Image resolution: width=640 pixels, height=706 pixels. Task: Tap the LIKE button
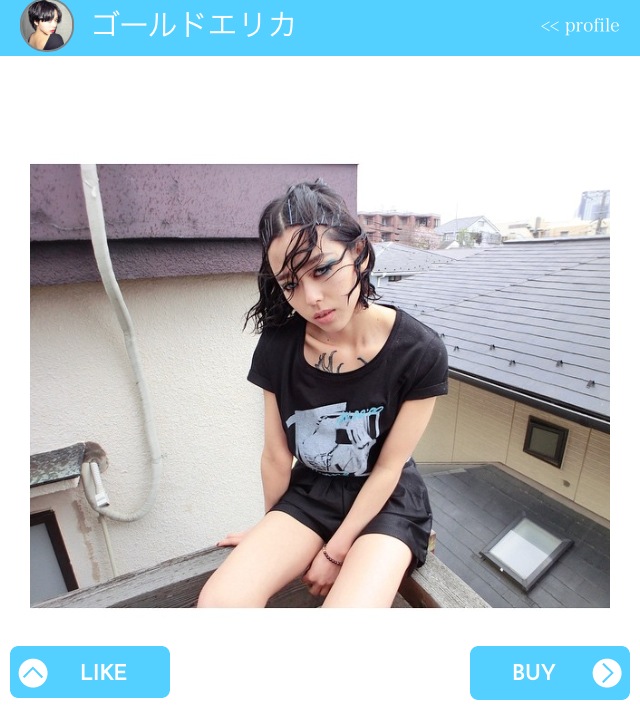coord(90,672)
